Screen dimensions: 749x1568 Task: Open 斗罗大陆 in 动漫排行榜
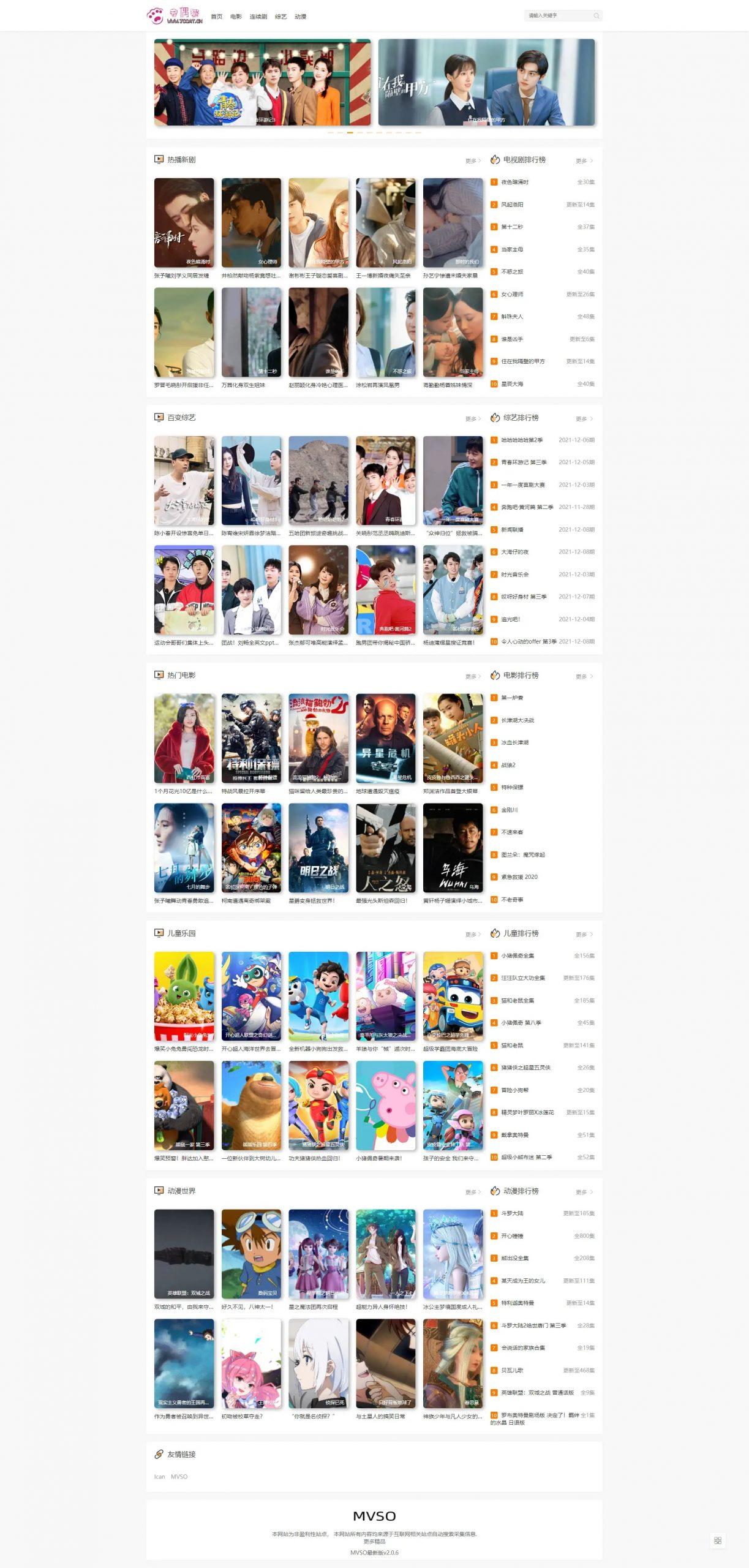click(x=512, y=1213)
